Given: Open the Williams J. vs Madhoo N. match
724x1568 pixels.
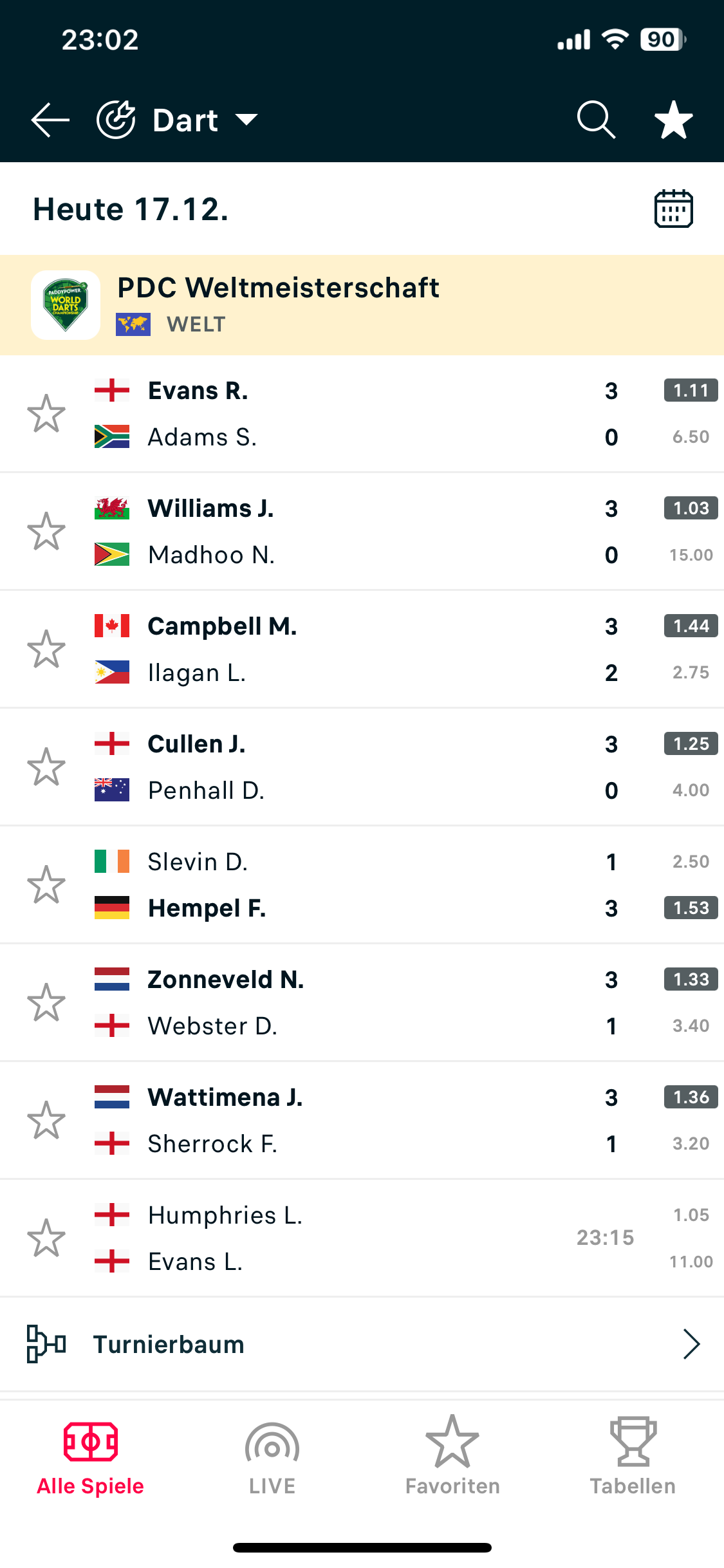Looking at the screenshot, I should tap(362, 532).
